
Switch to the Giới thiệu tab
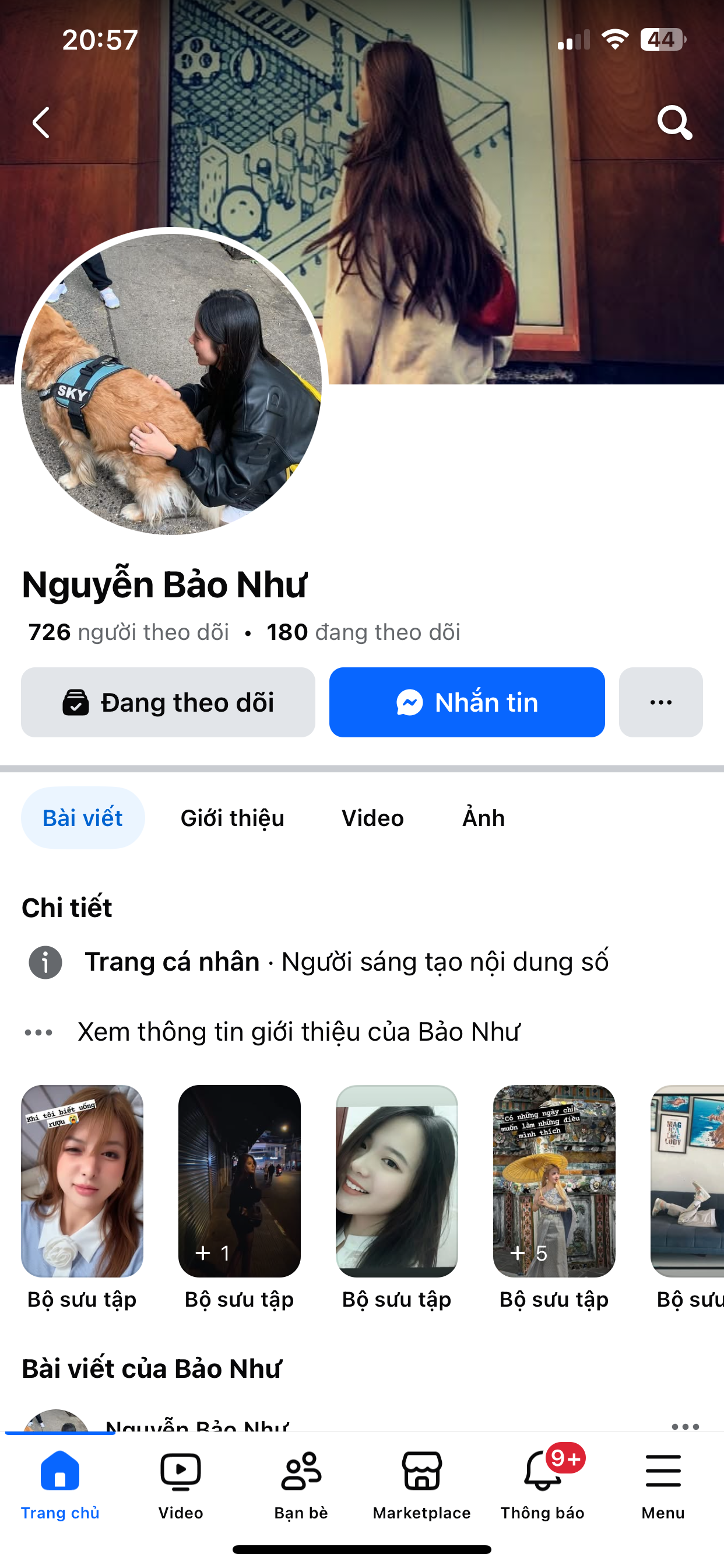pos(233,818)
